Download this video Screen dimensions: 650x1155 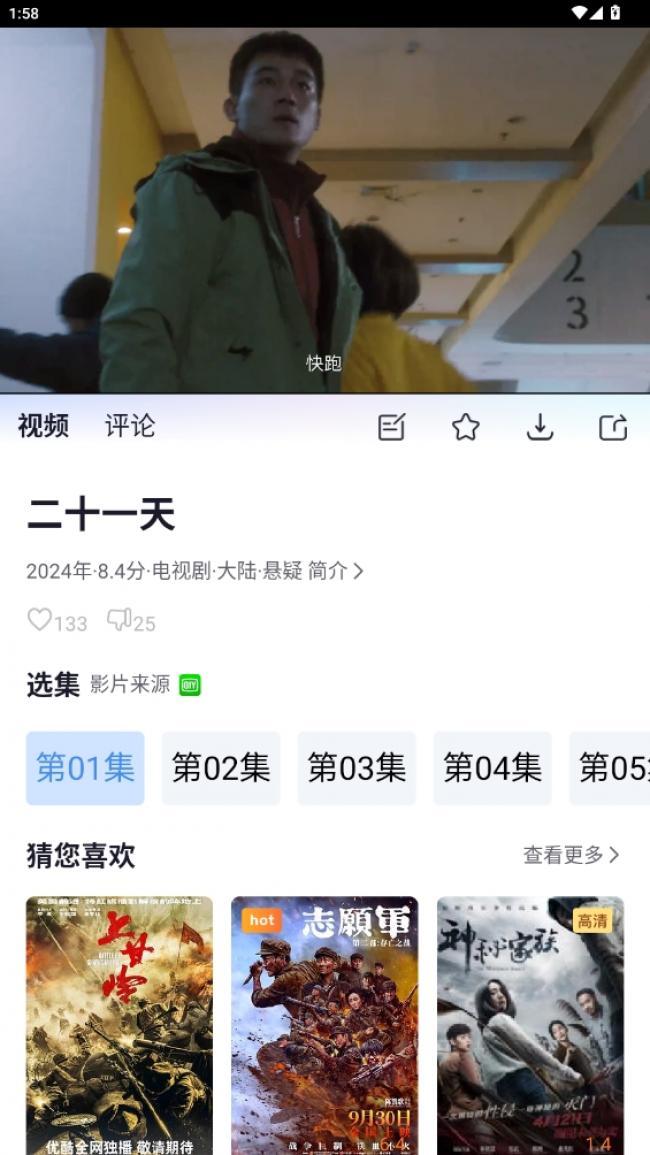point(540,428)
